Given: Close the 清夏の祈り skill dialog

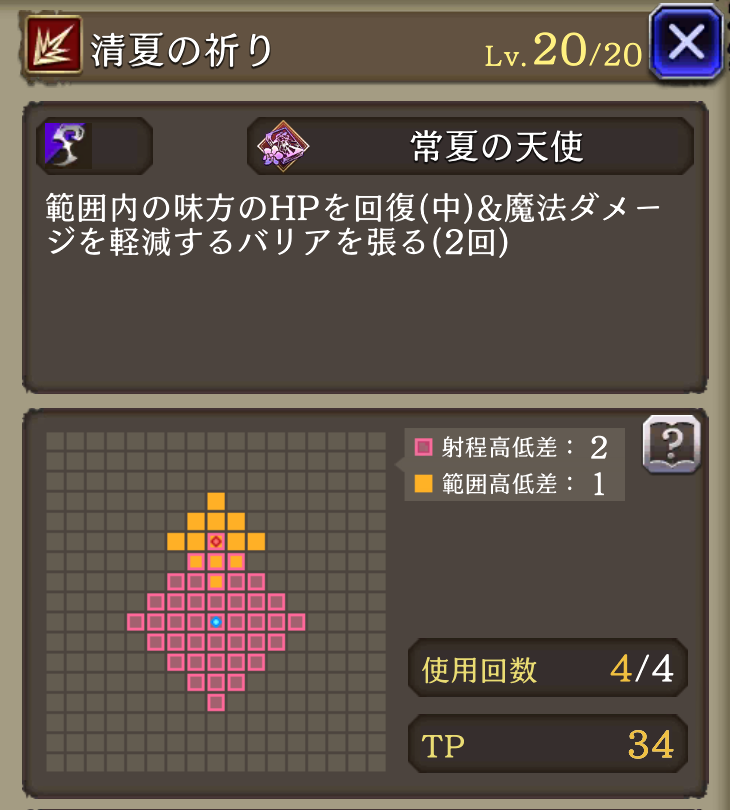Looking at the screenshot, I should coord(685,43).
